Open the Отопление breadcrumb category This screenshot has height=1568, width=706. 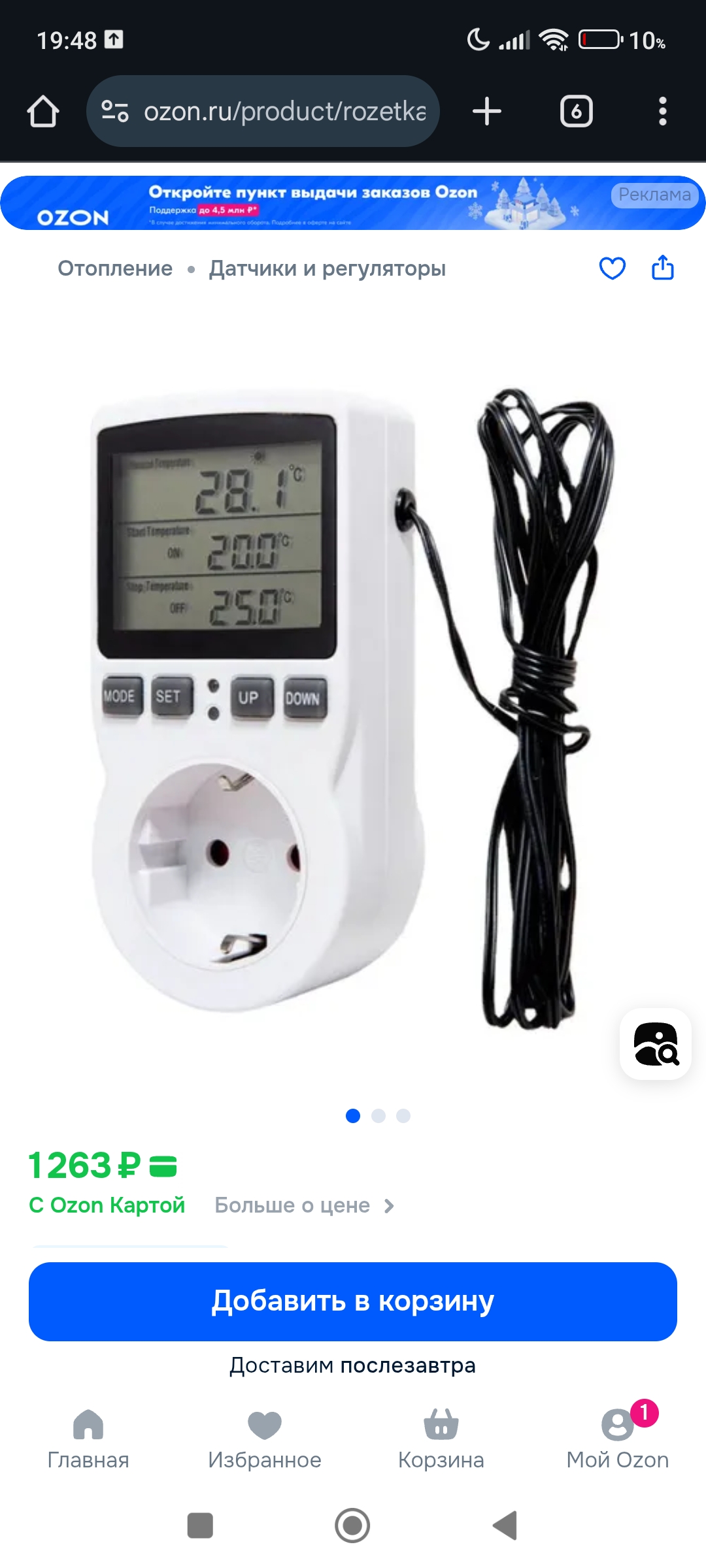point(115,269)
